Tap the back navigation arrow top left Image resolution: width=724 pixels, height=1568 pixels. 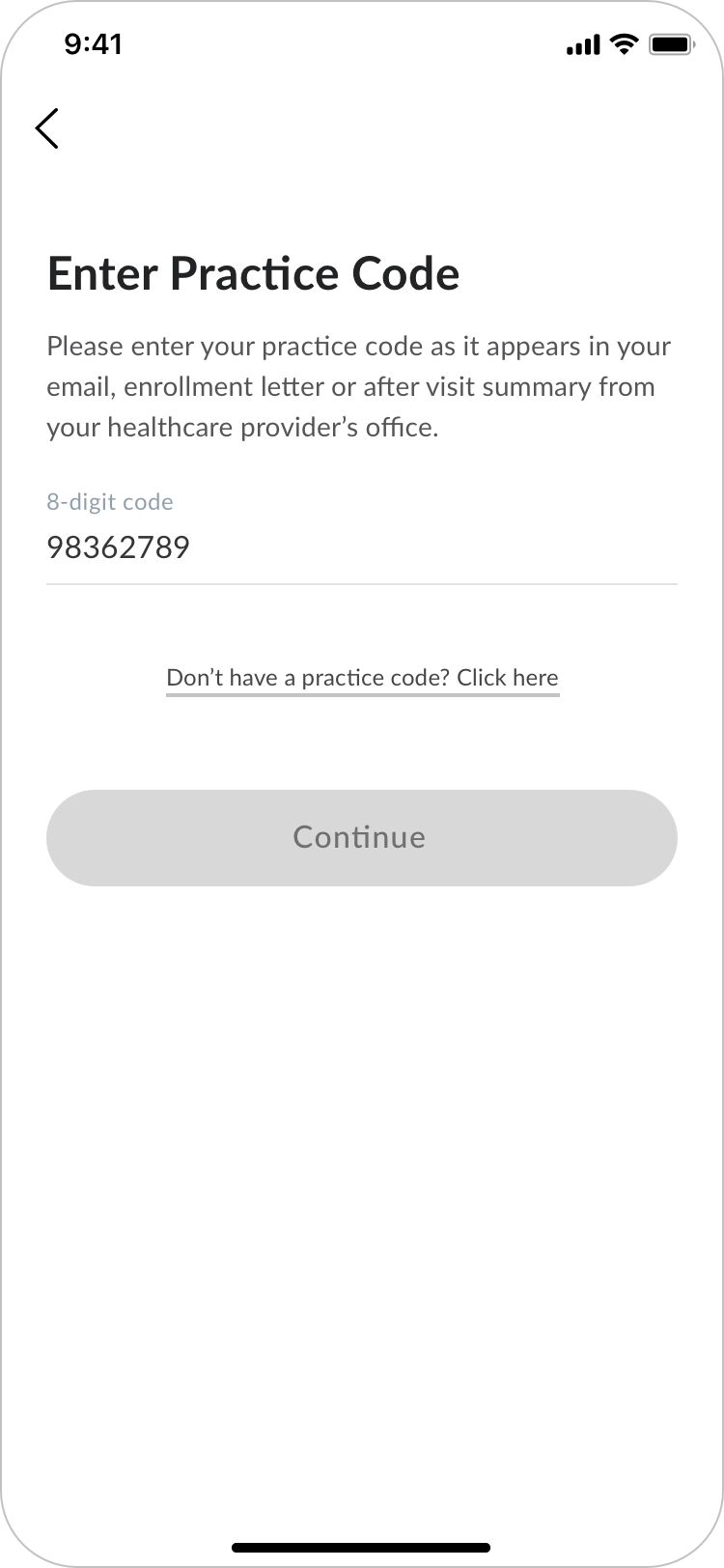point(47,127)
